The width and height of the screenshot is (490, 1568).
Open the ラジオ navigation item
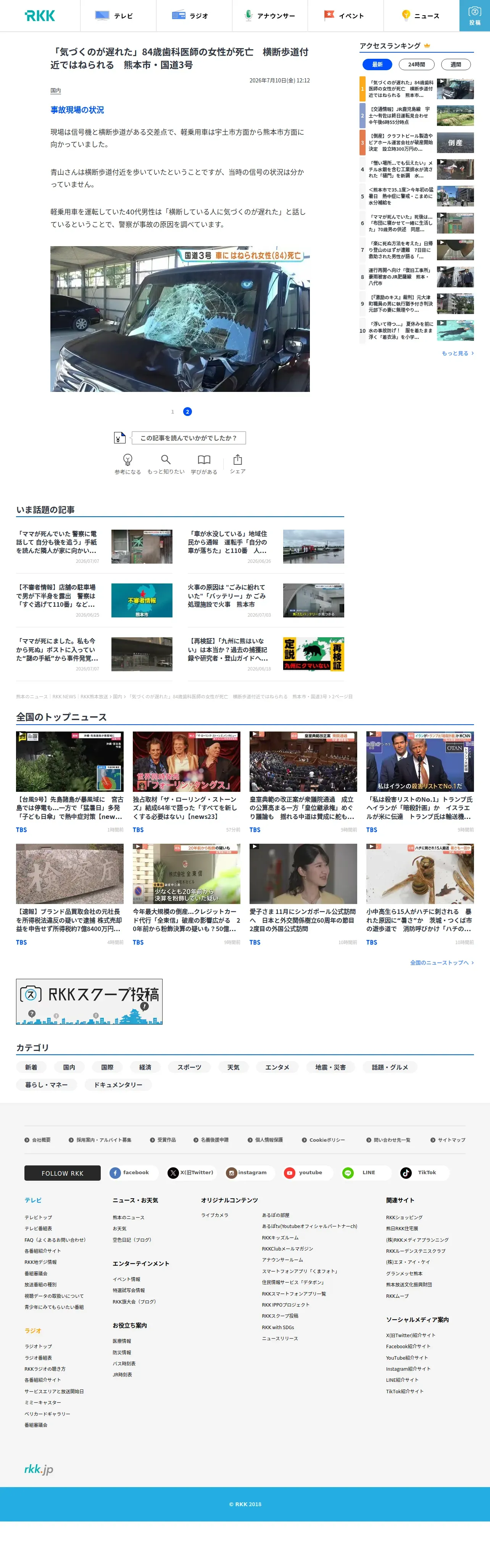(194, 15)
